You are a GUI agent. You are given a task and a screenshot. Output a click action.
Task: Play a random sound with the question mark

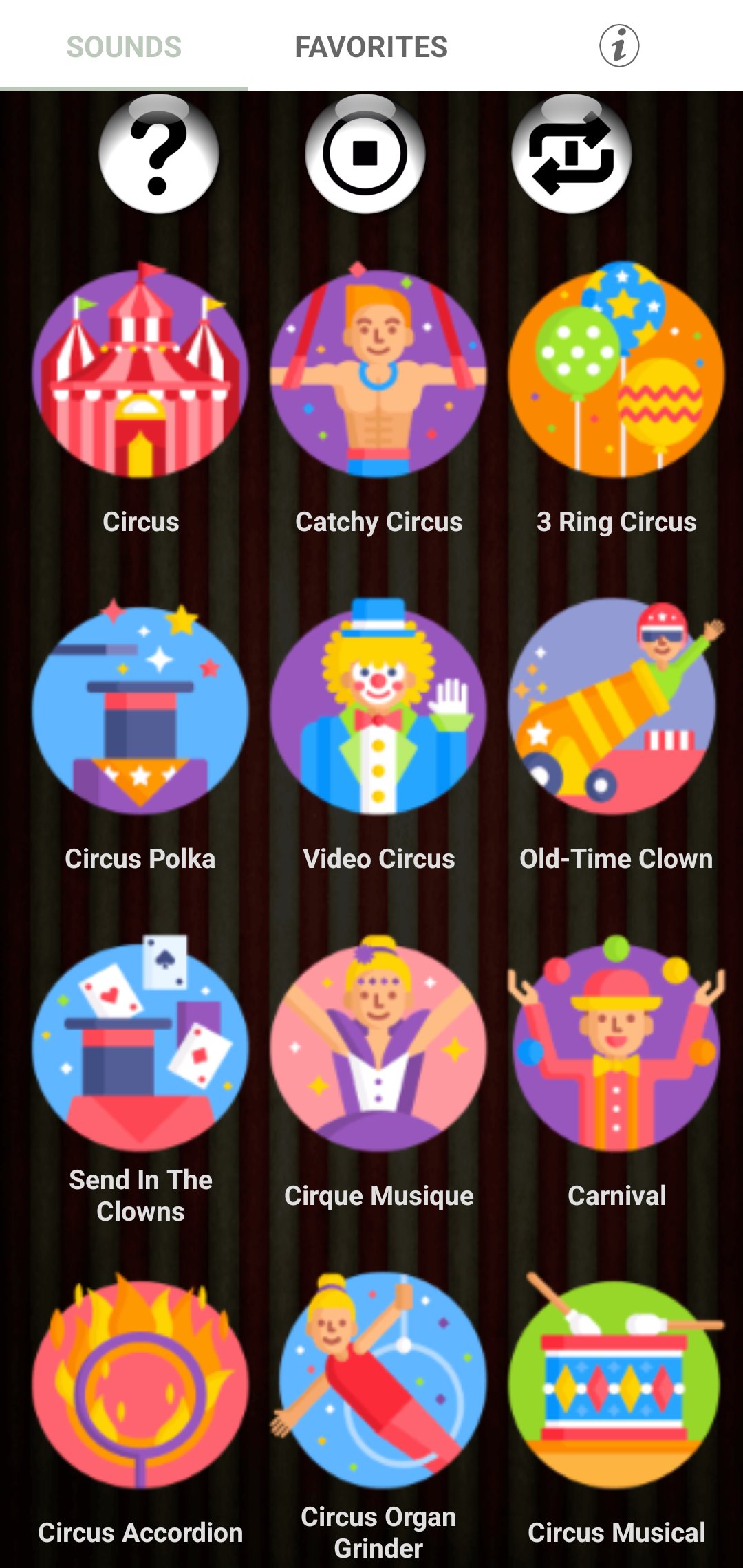159,154
